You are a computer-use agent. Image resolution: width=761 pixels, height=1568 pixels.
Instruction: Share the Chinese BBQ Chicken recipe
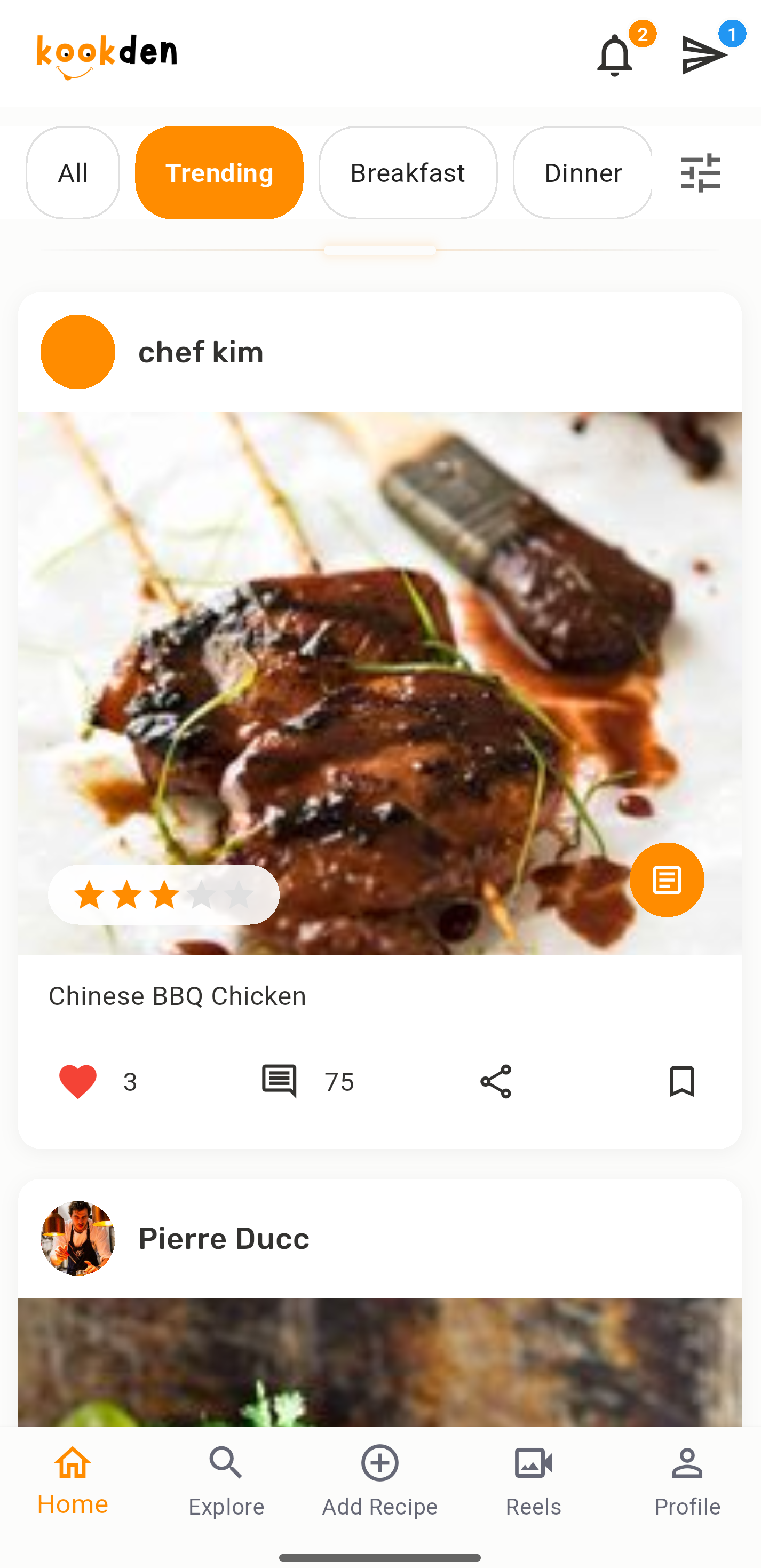click(x=496, y=1082)
